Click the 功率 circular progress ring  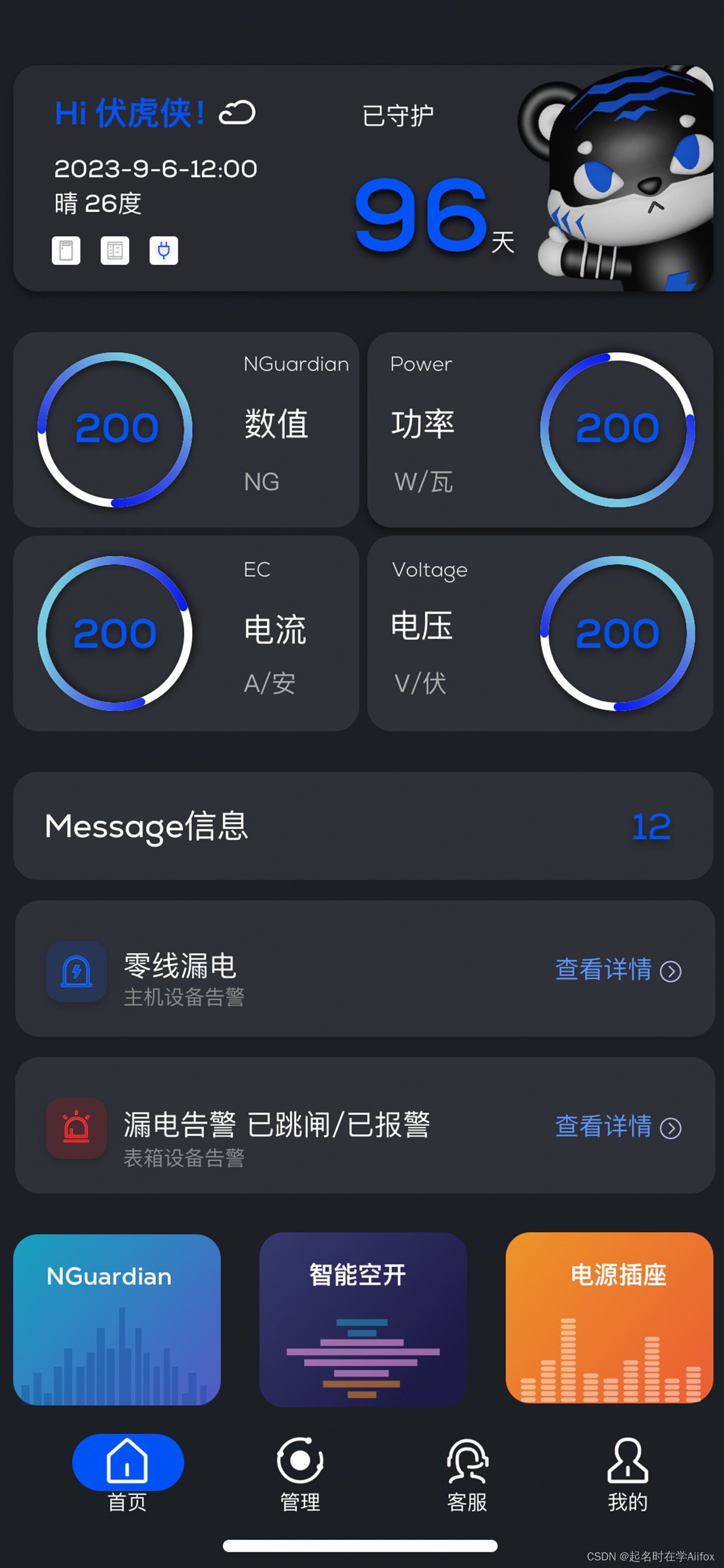pyautogui.click(x=617, y=429)
